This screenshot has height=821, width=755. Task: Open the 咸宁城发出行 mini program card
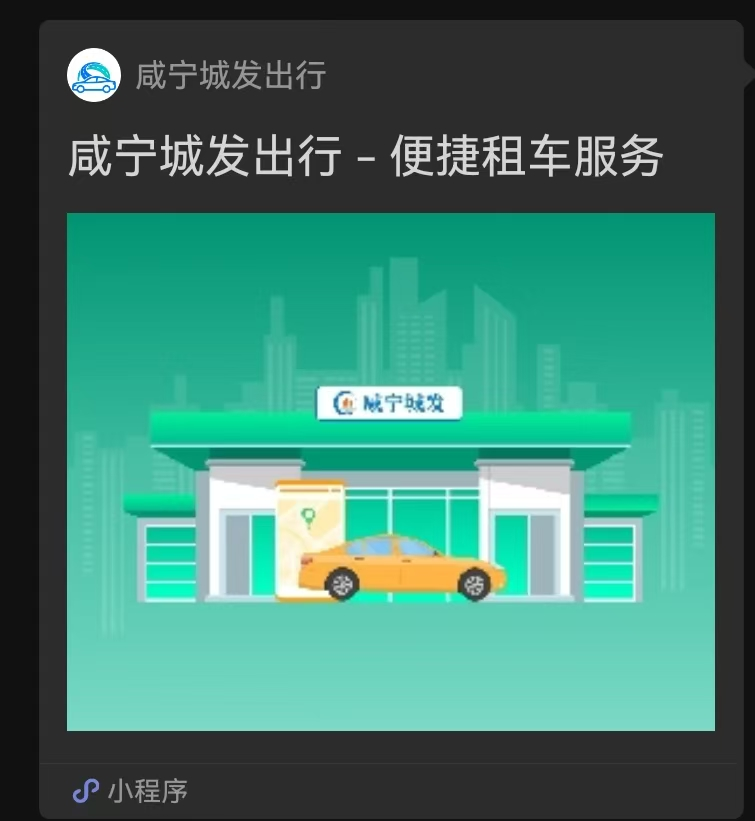pos(390,470)
